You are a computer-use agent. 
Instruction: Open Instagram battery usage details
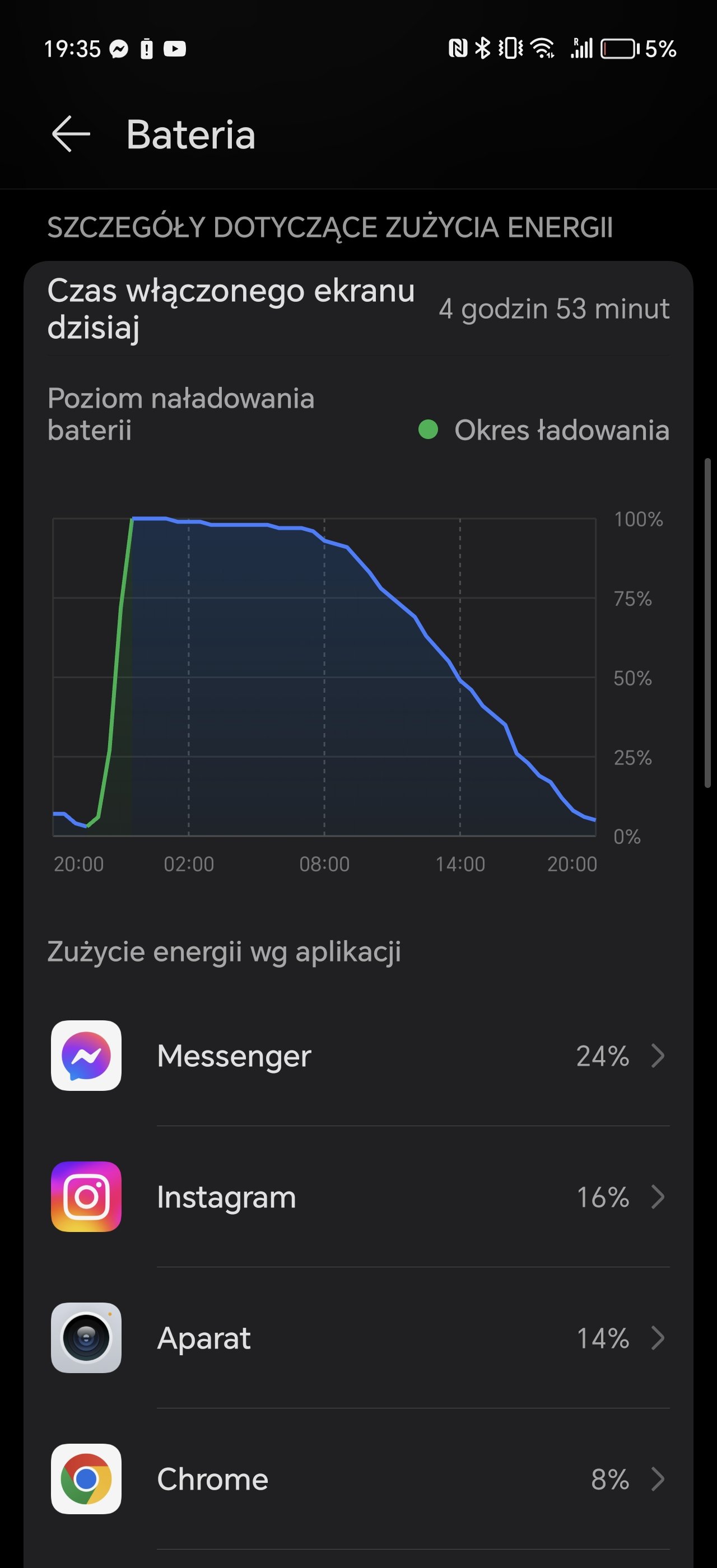tap(358, 1197)
